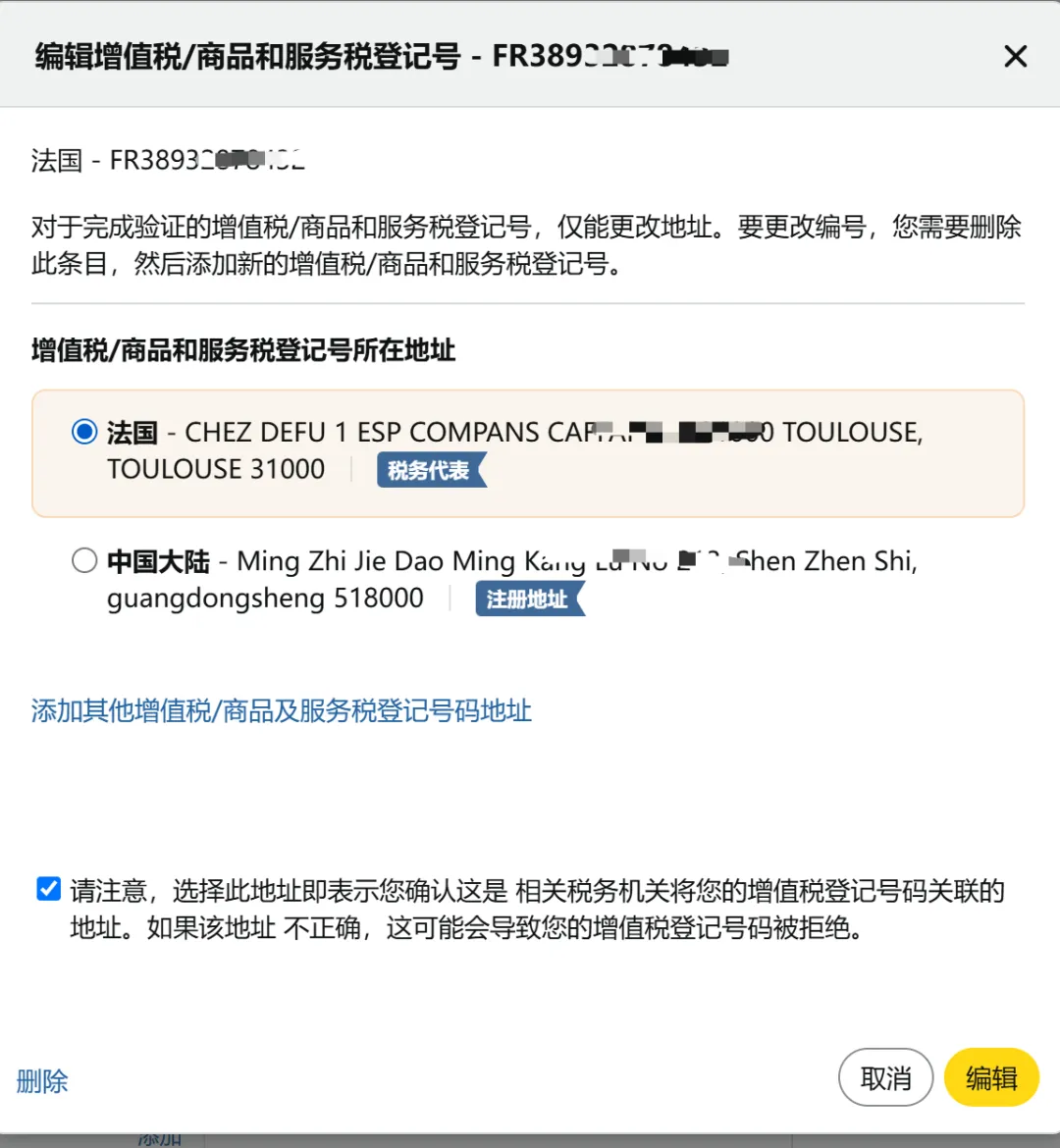Uncheck the address confirmation checkbox
The image size is (1060, 1148).
point(48,889)
